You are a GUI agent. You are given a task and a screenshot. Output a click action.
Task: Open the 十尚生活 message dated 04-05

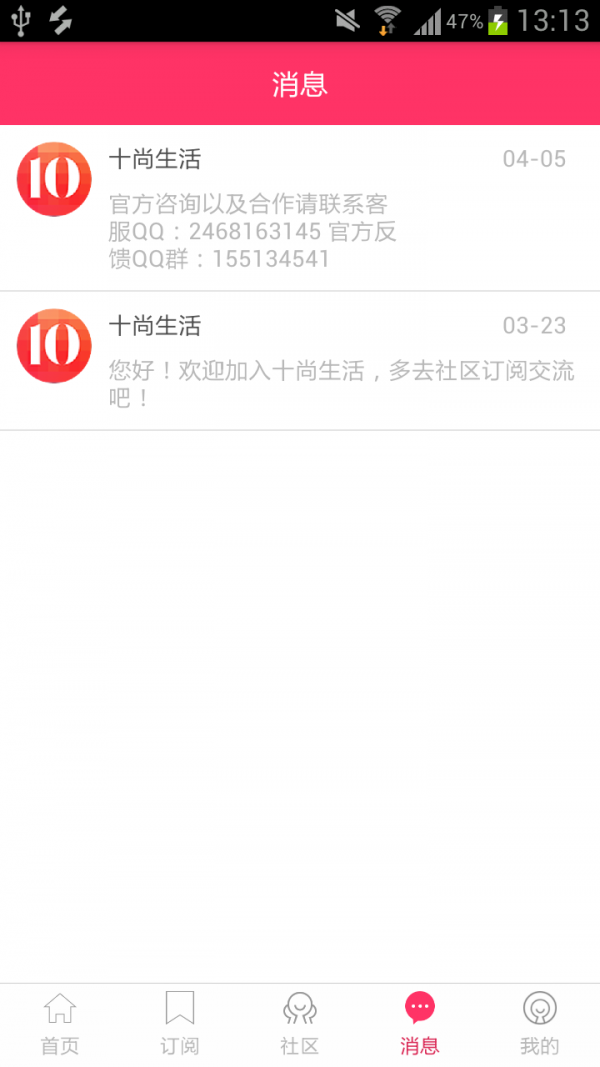tap(300, 208)
